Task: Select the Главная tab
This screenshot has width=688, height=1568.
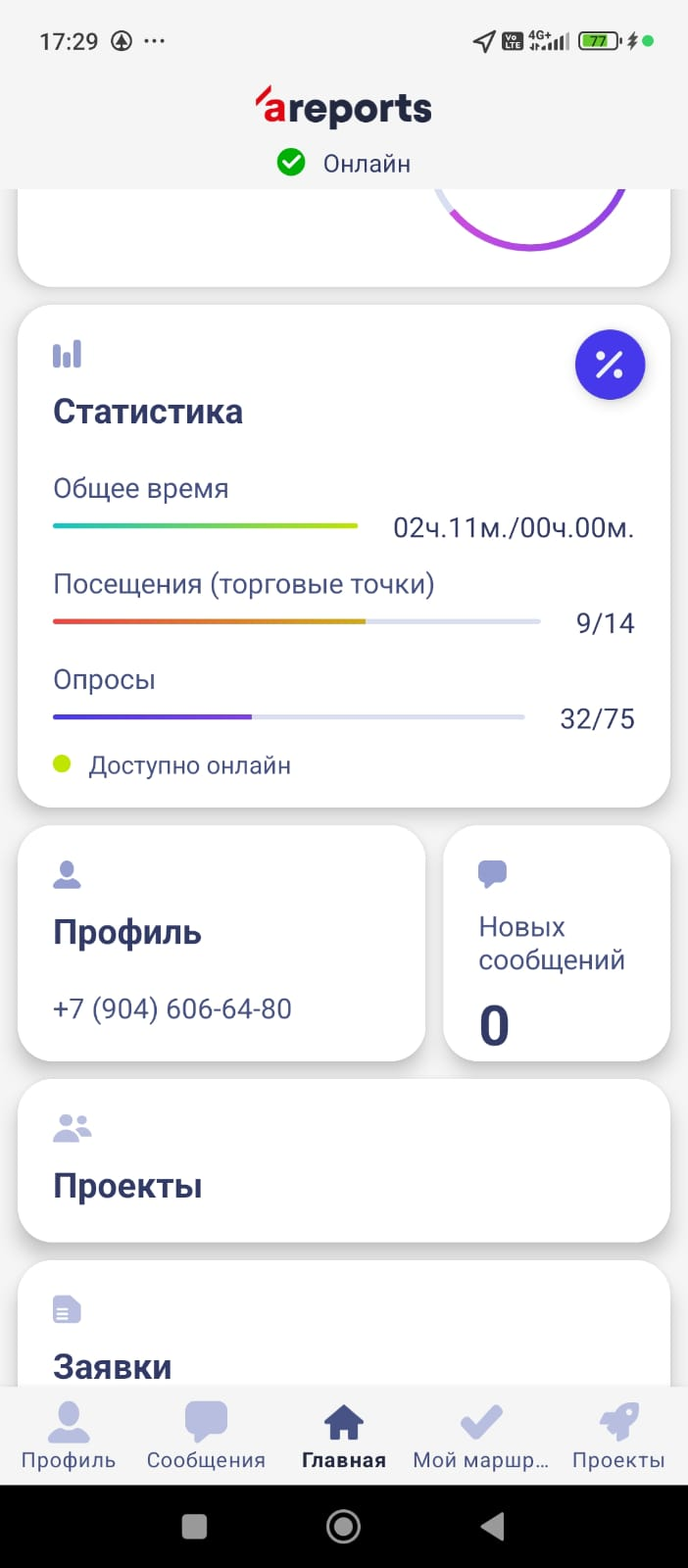Action: tap(344, 1436)
